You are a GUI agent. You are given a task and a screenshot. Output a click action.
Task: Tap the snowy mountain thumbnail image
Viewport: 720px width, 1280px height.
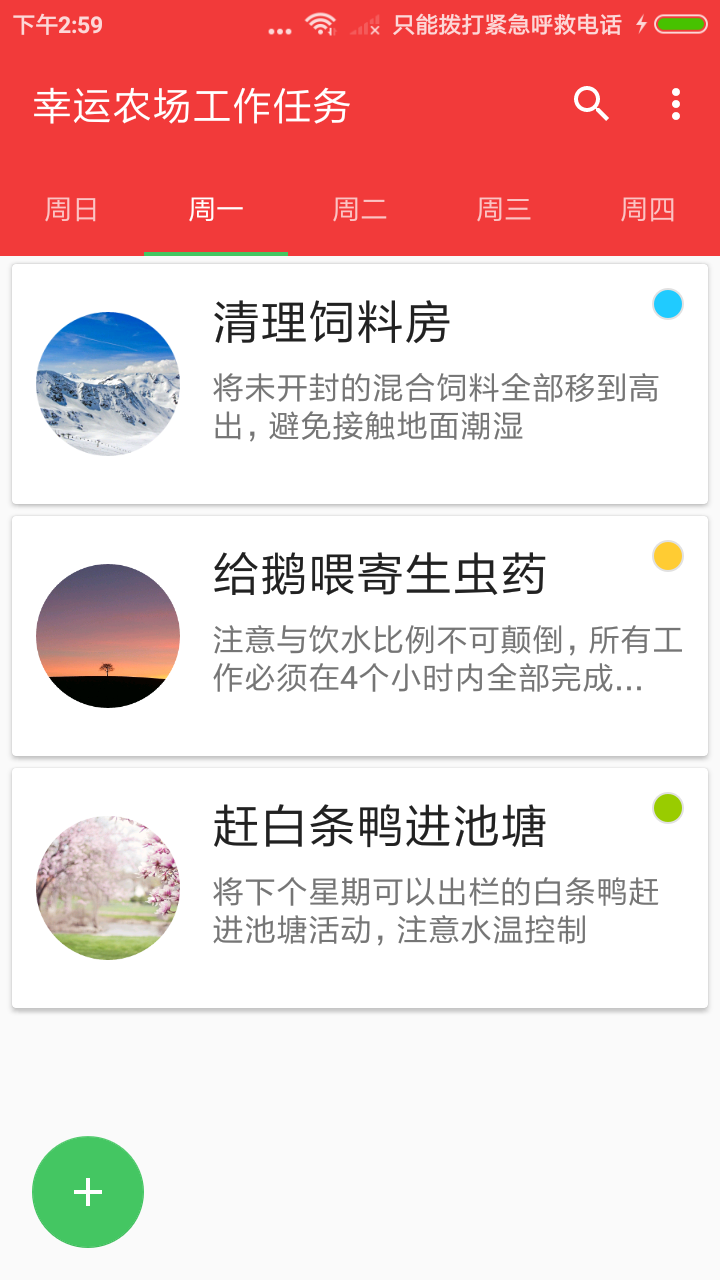point(108,383)
